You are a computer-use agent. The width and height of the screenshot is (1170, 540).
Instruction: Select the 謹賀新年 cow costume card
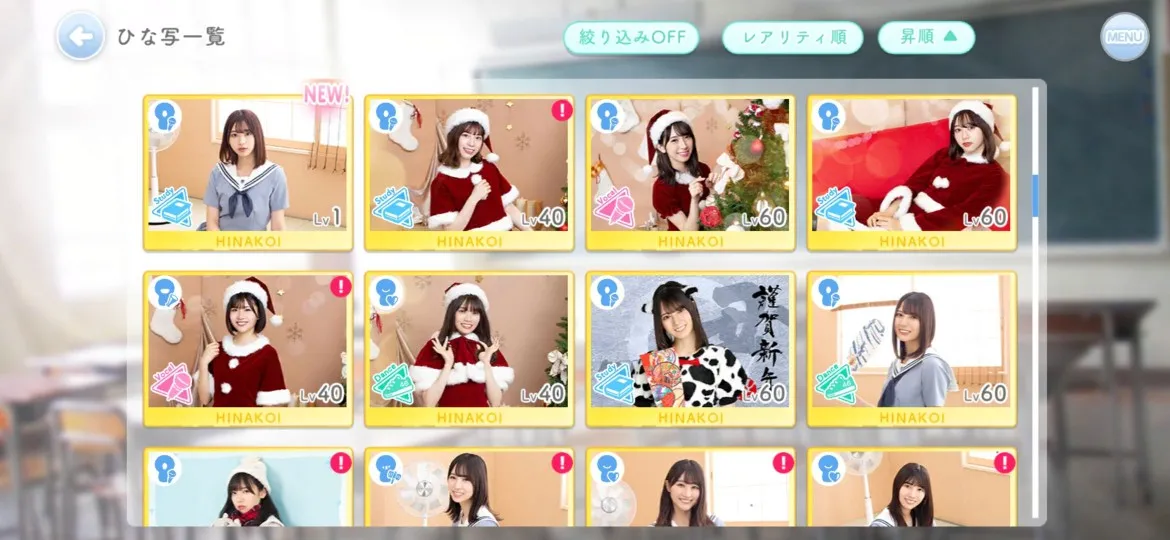click(x=690, y=348)
